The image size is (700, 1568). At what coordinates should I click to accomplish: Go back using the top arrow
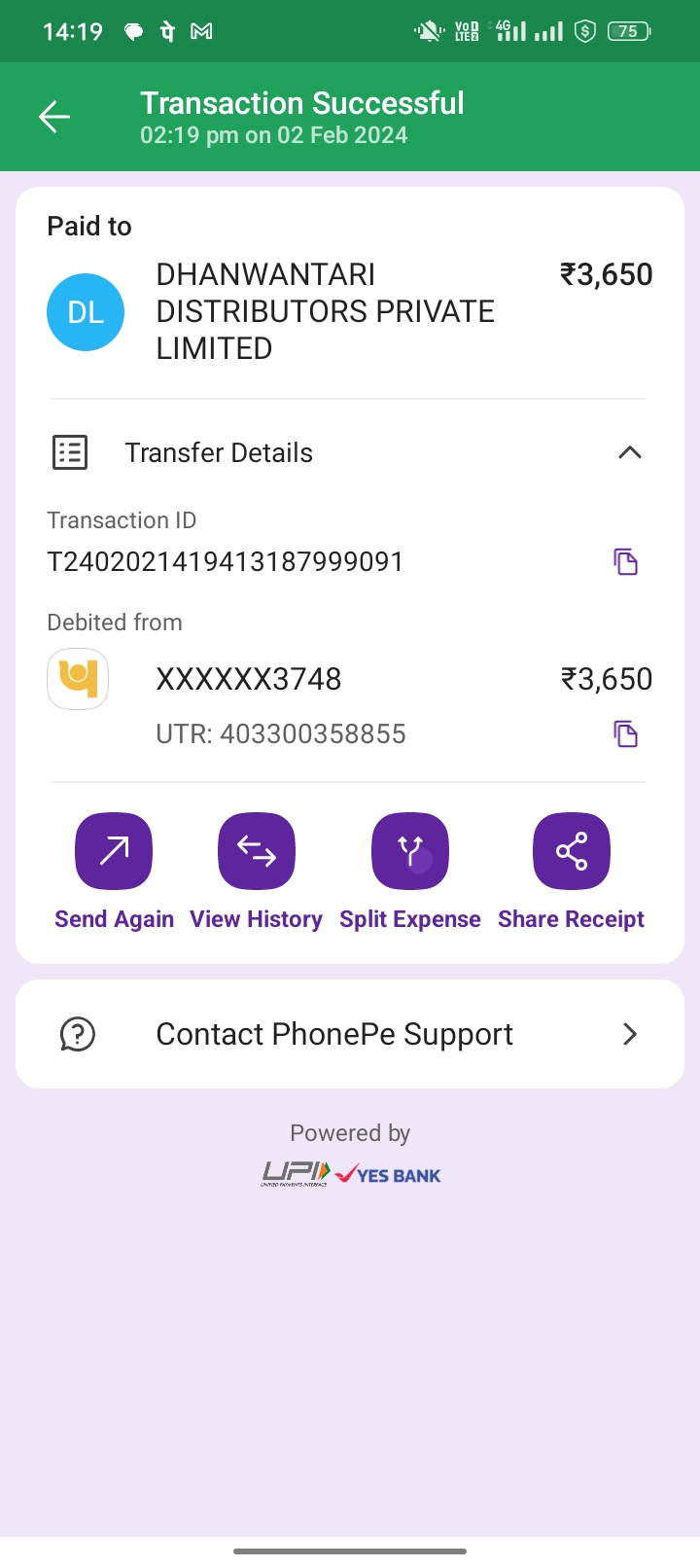click(x=54, y=117)
